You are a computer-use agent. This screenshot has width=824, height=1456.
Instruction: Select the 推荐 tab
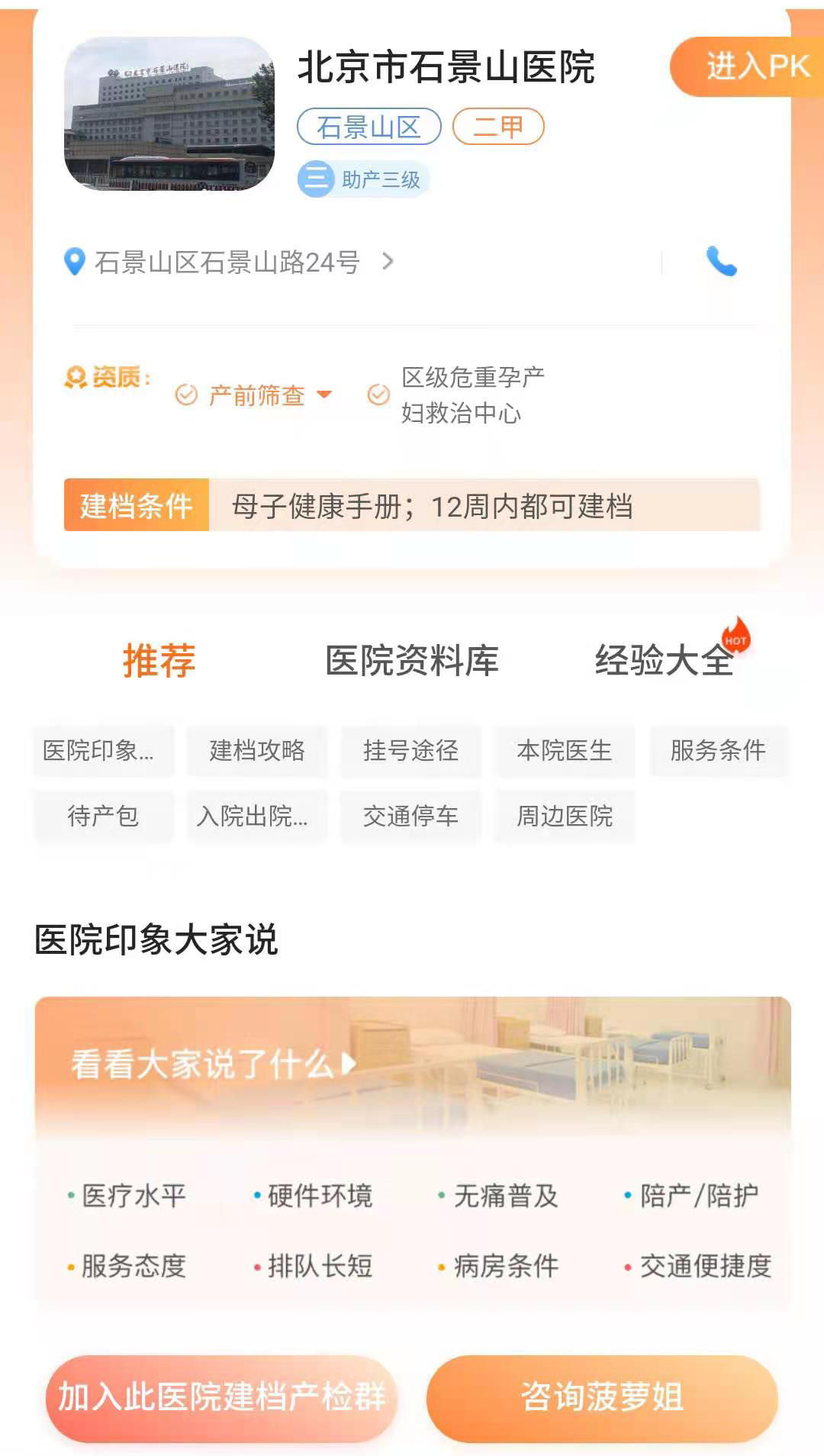(x=159, y=661)
